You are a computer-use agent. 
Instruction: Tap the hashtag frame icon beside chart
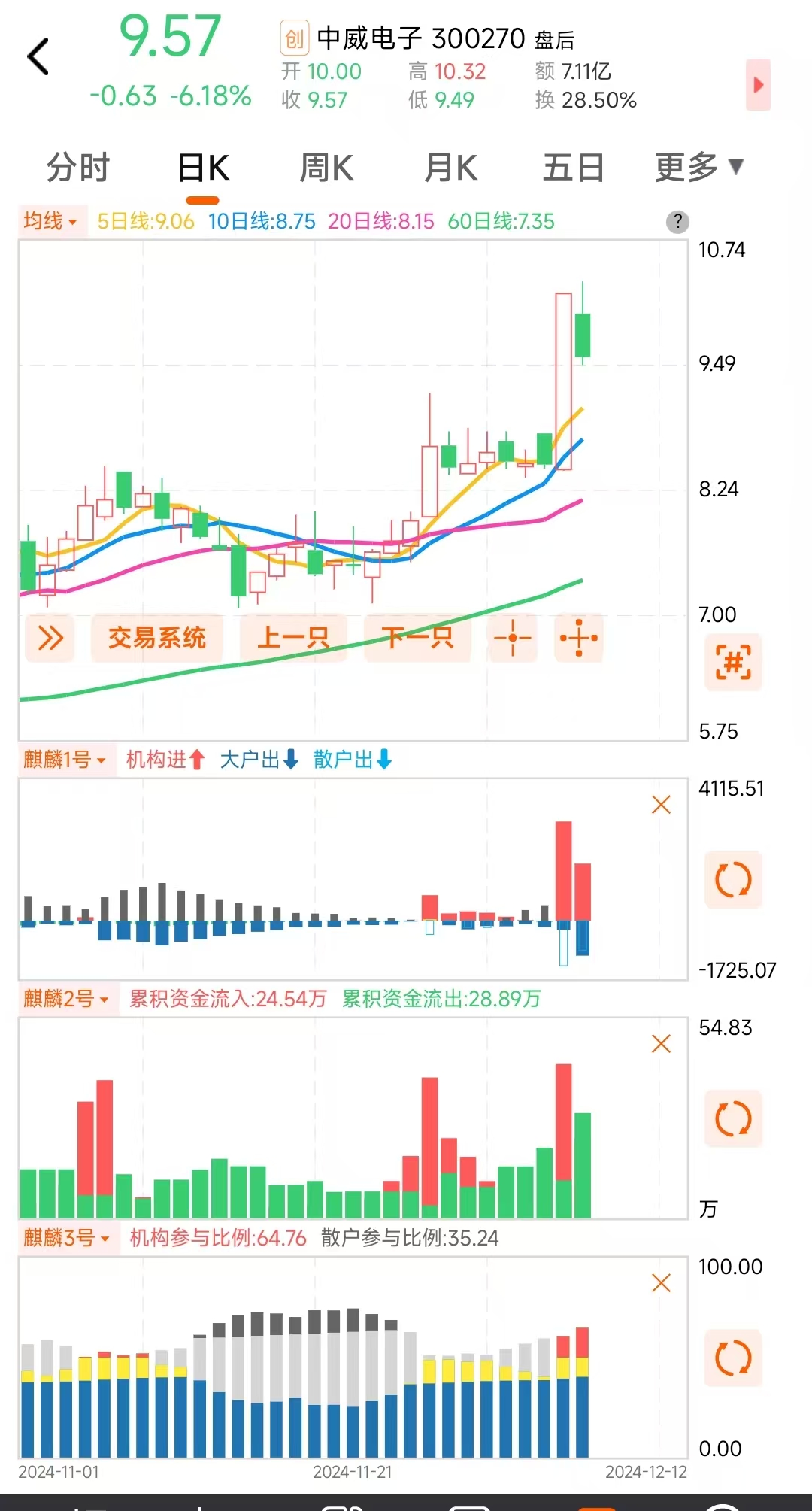[733, 663]
